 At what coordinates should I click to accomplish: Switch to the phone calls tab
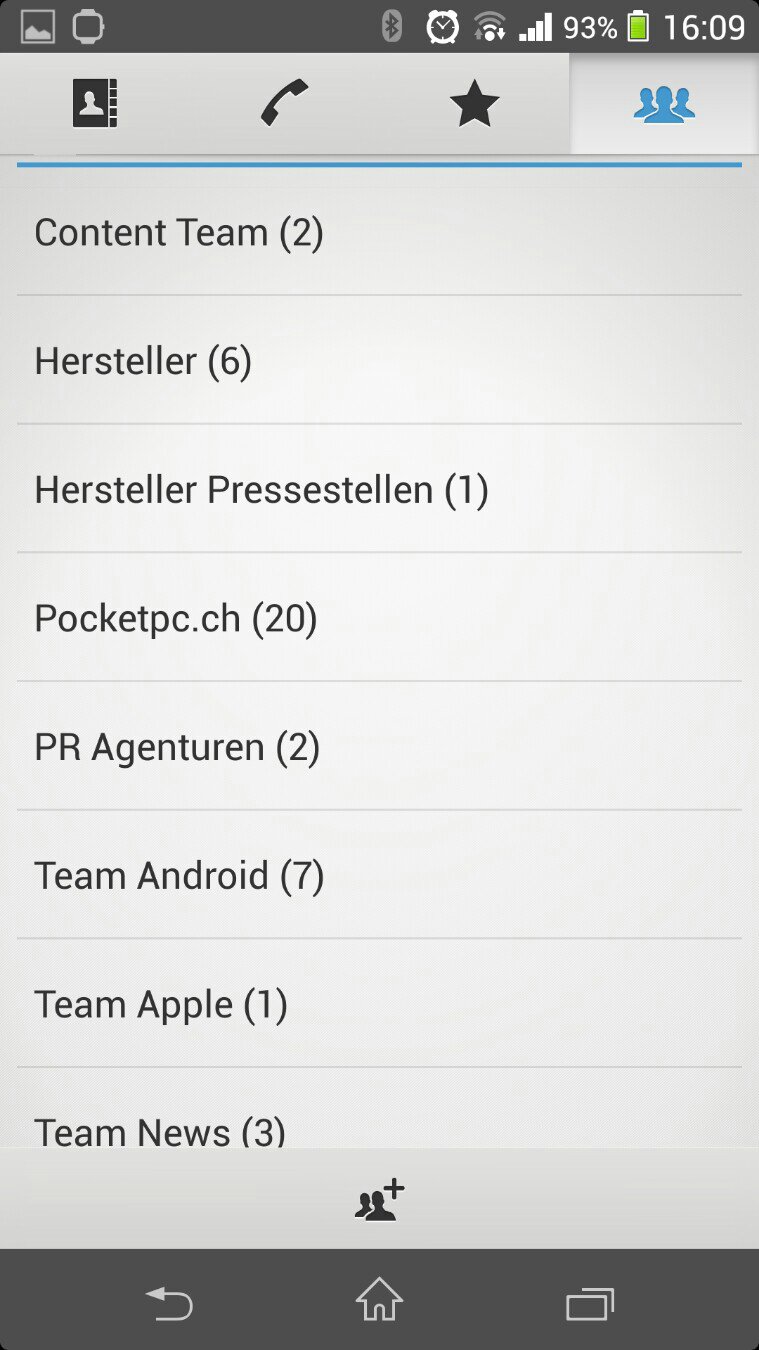(285, 104)
